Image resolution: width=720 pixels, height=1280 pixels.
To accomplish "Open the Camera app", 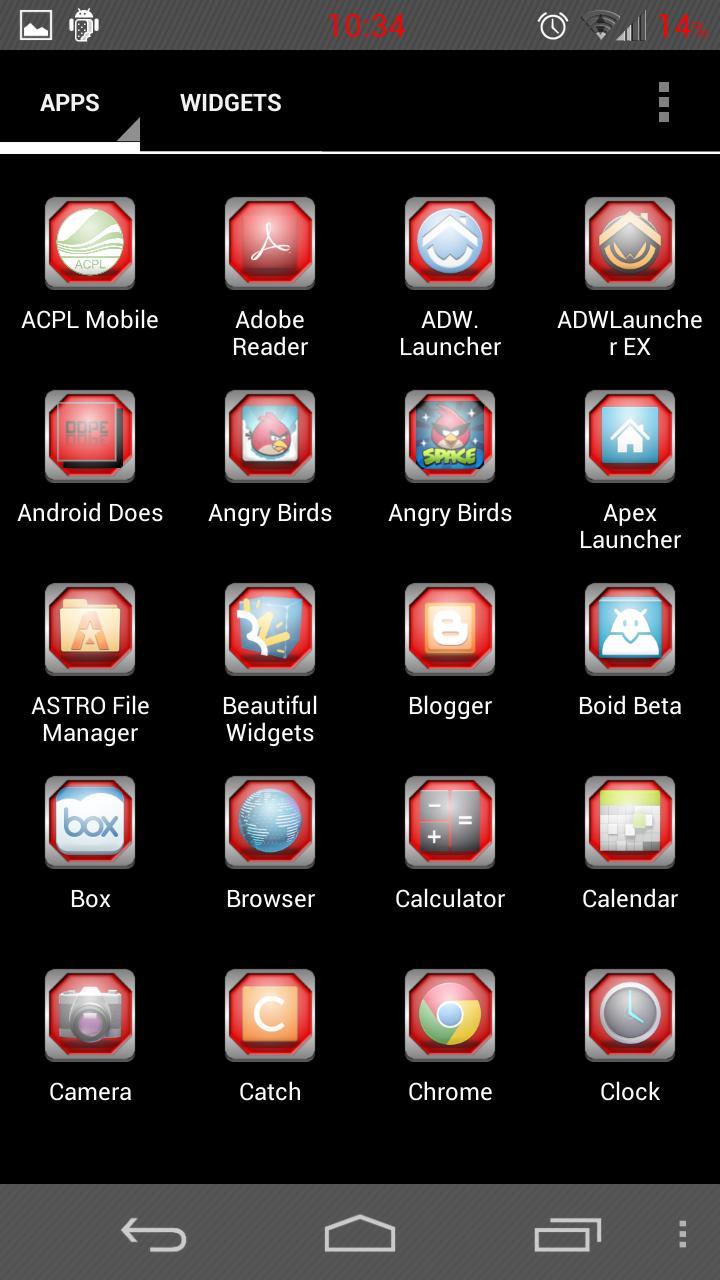I will tap(90, 1015).
